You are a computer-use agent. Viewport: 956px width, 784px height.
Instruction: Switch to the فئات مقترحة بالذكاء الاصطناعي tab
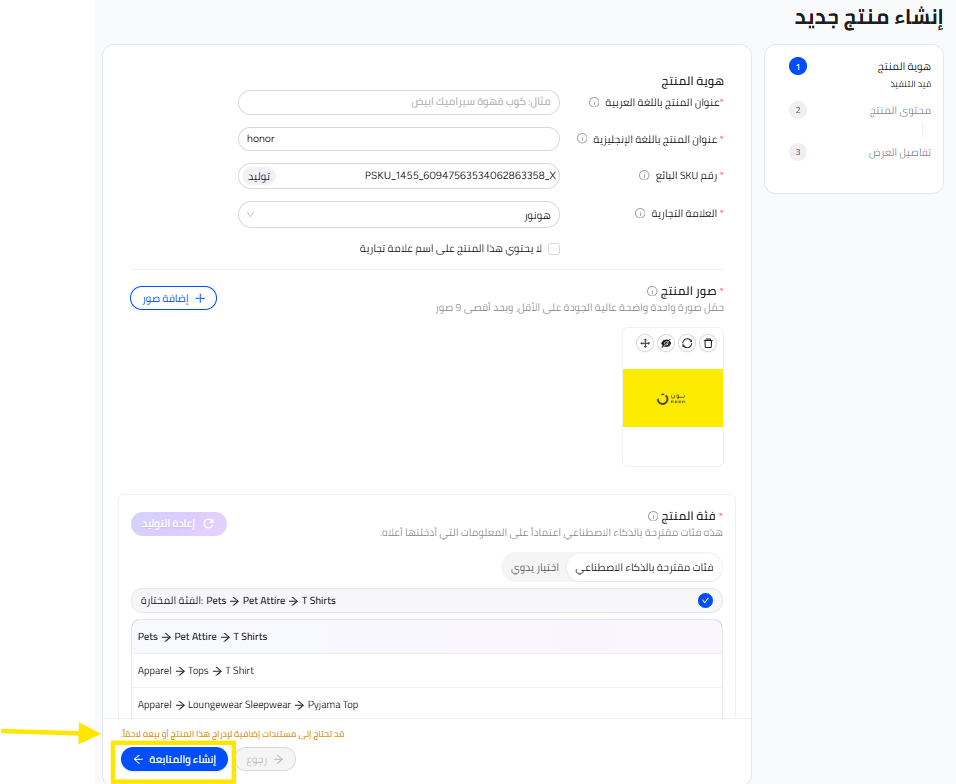(644, 568)
